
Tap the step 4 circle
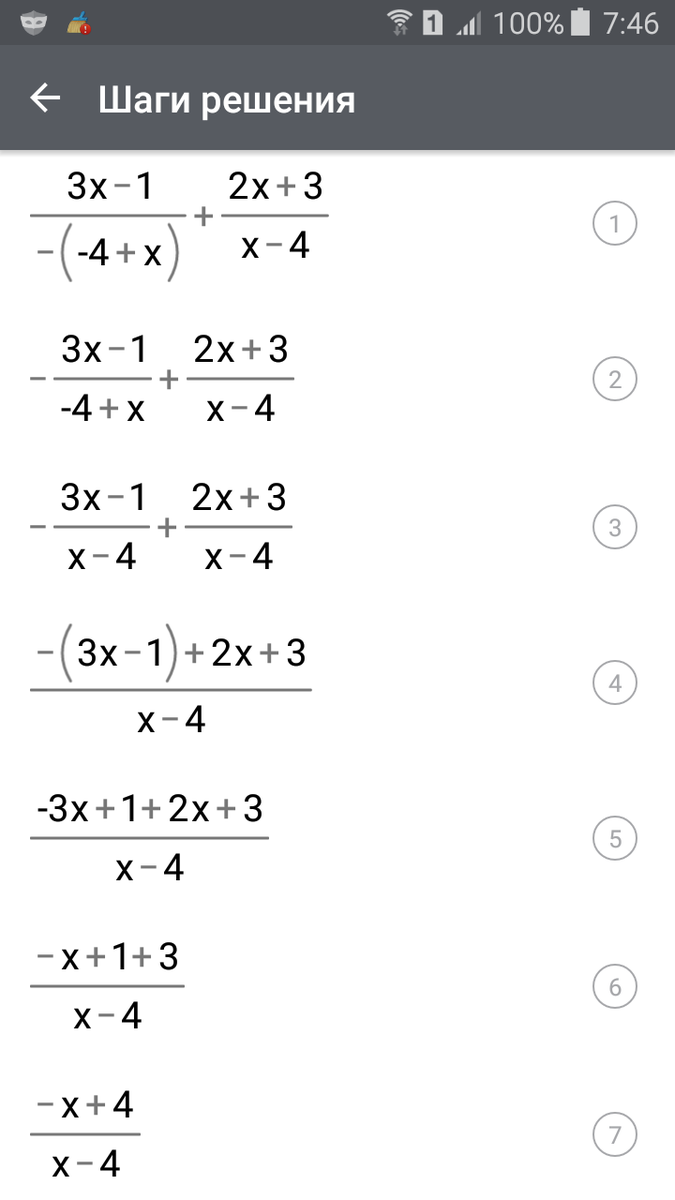pyautogui.click(x=615, y=684)
